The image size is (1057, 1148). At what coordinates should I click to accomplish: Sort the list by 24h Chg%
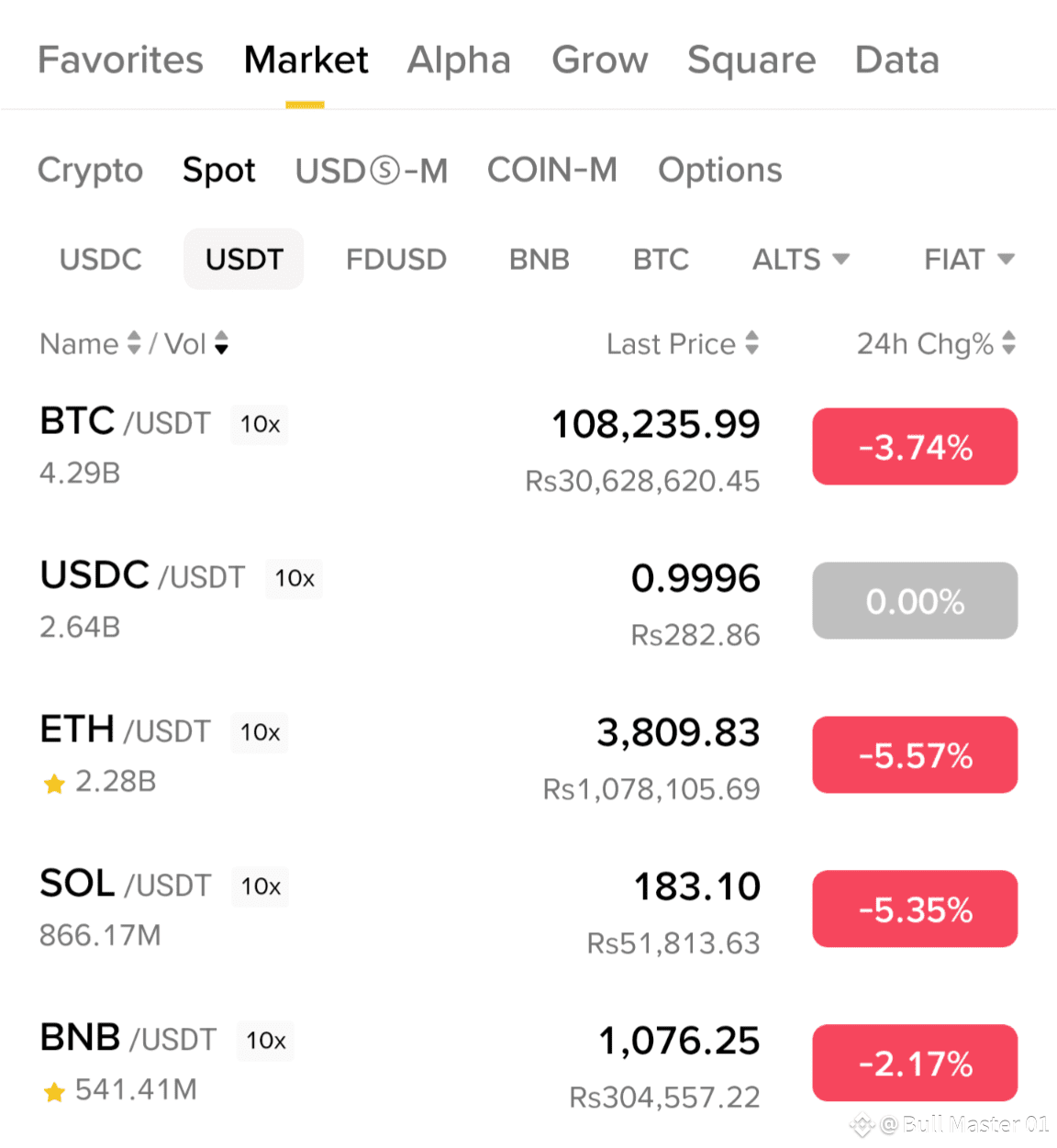point(935,344)
